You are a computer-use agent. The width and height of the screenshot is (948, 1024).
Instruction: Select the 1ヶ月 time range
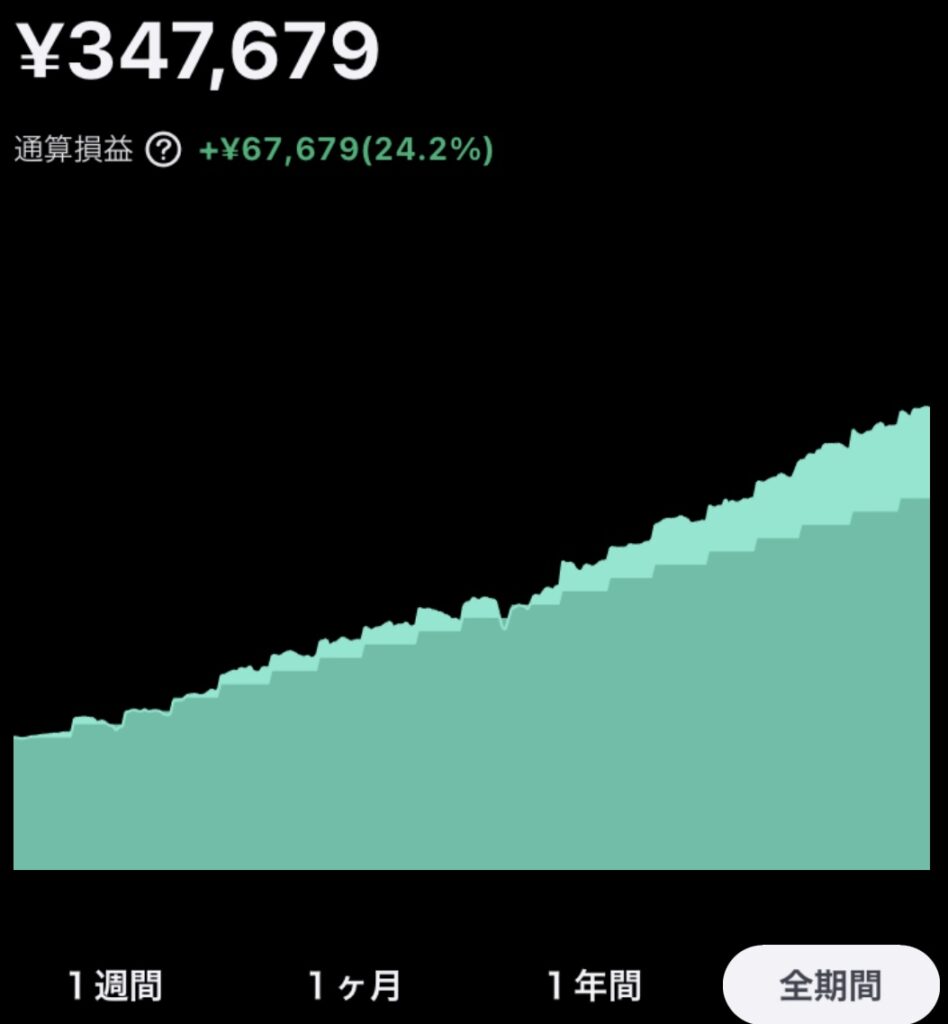354,986
